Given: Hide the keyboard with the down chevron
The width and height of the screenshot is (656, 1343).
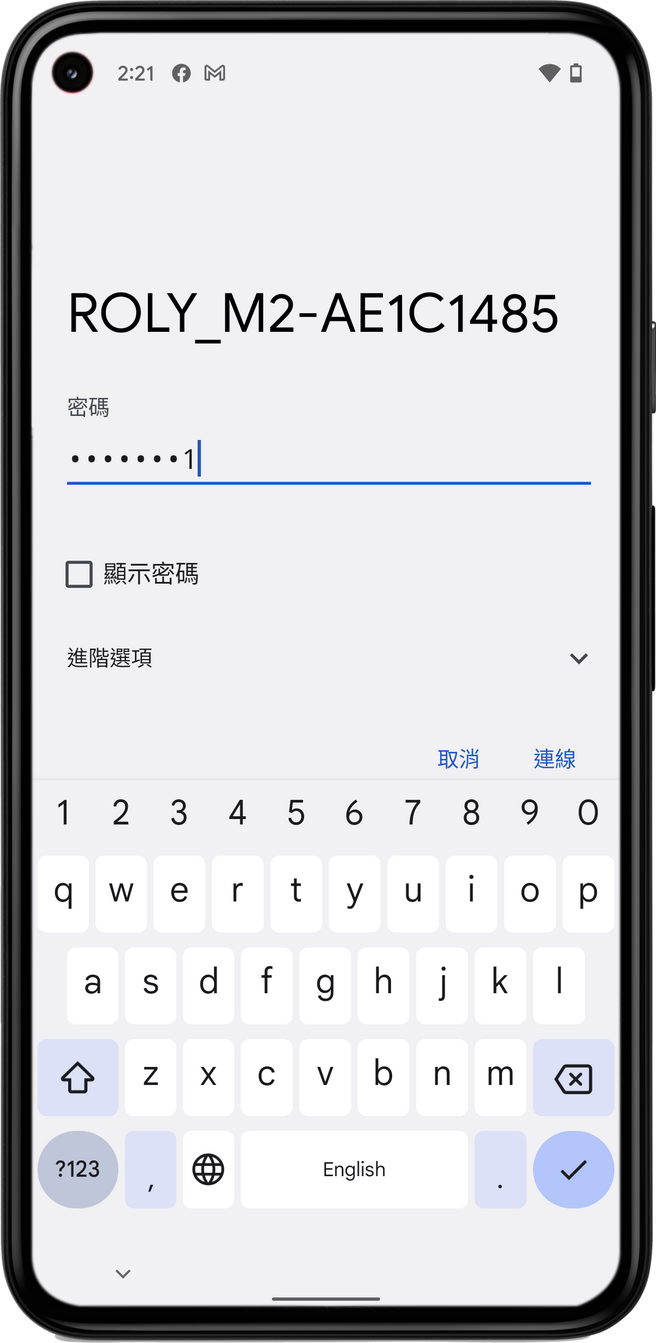Looking at the screenshot, I should [x=123, y=1273].
